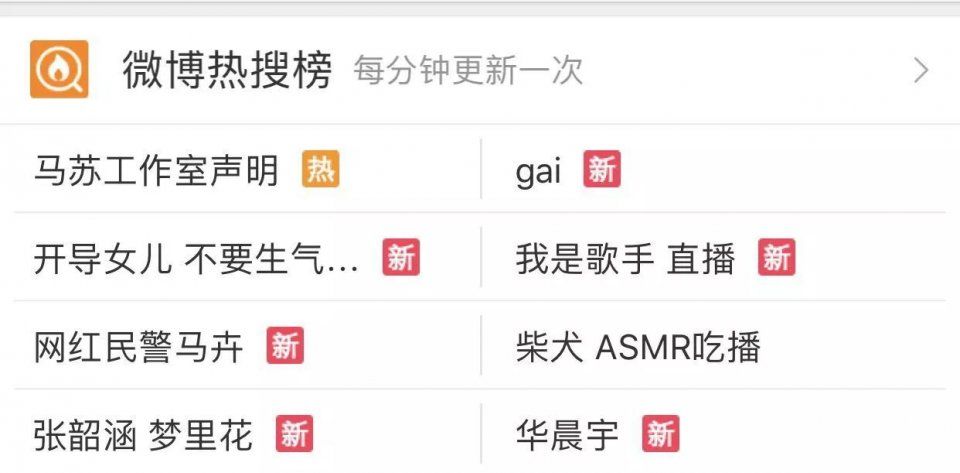View topic 开导女儿 不要生气
Image resolution: width=960 pixels, height=473 pixels.
pos(196,260)
